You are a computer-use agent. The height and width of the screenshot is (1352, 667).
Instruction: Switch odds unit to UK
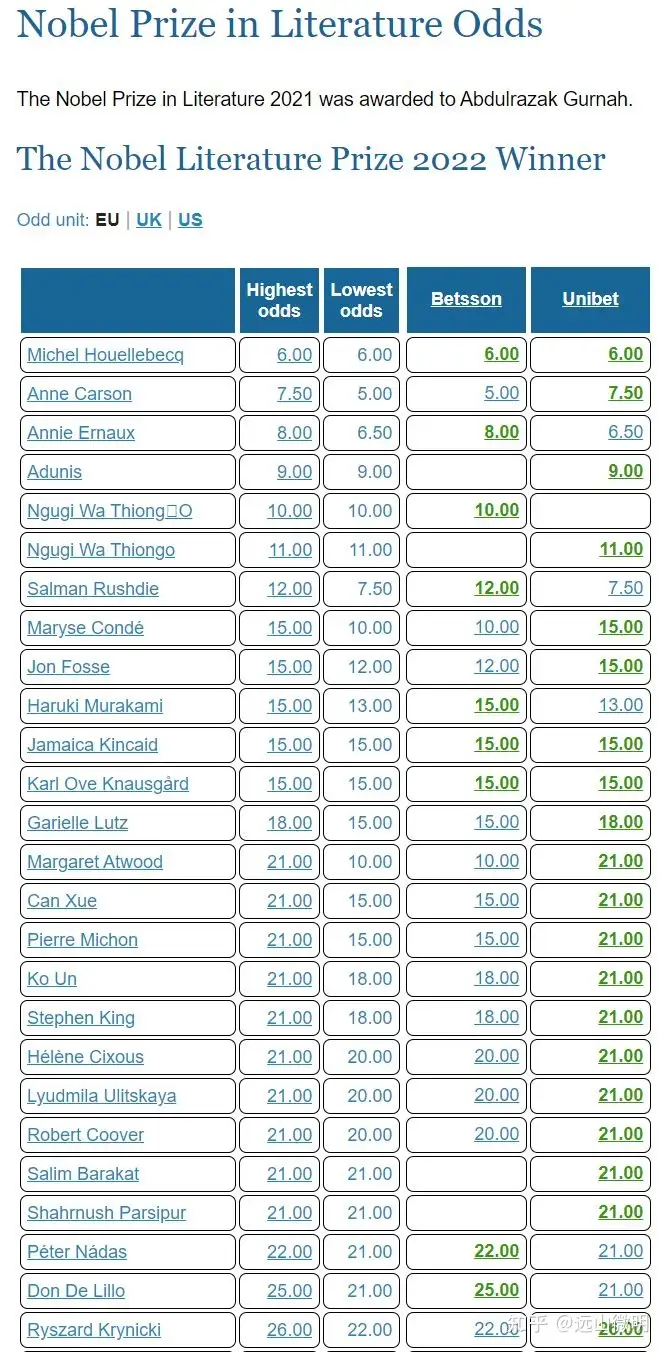coord(149,220)
